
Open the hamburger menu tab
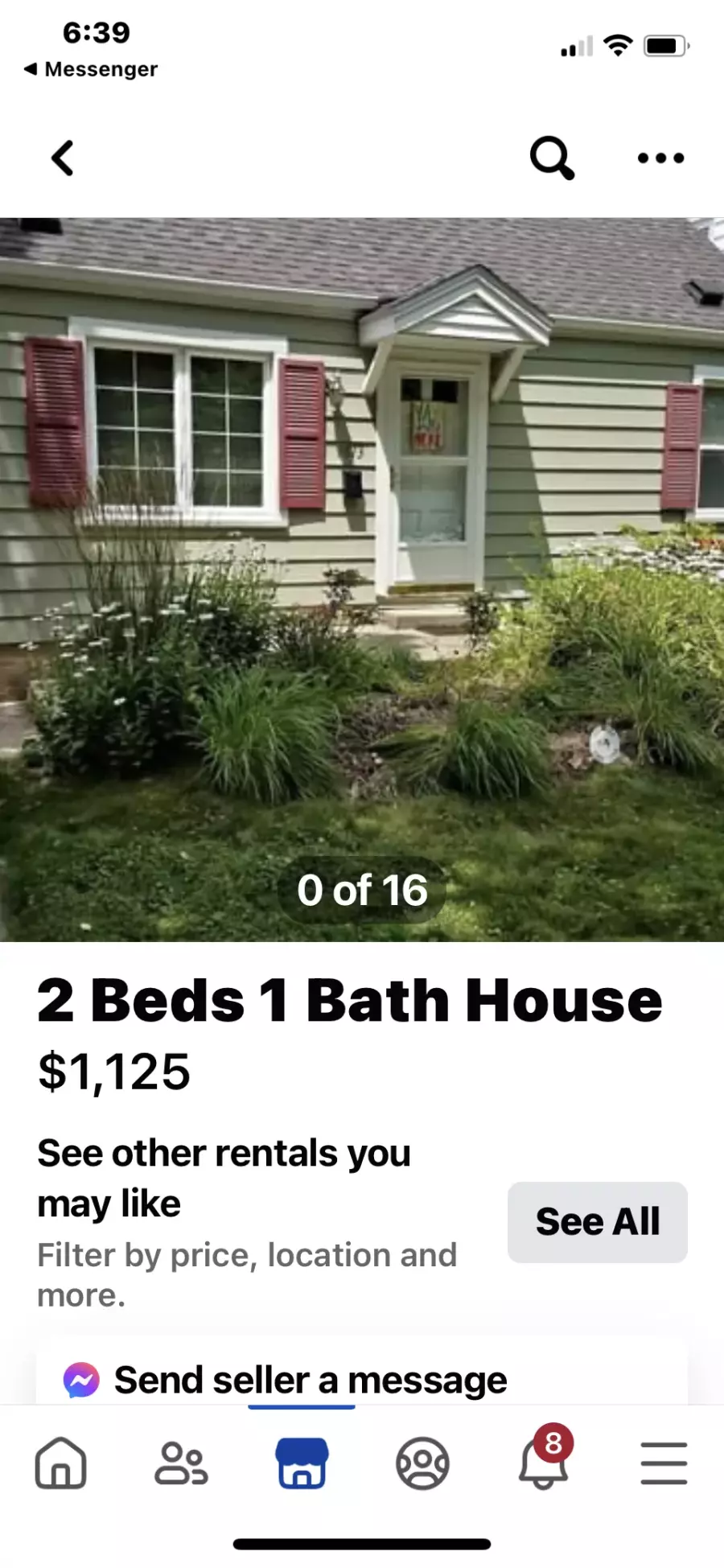(x=664, y=1463)
